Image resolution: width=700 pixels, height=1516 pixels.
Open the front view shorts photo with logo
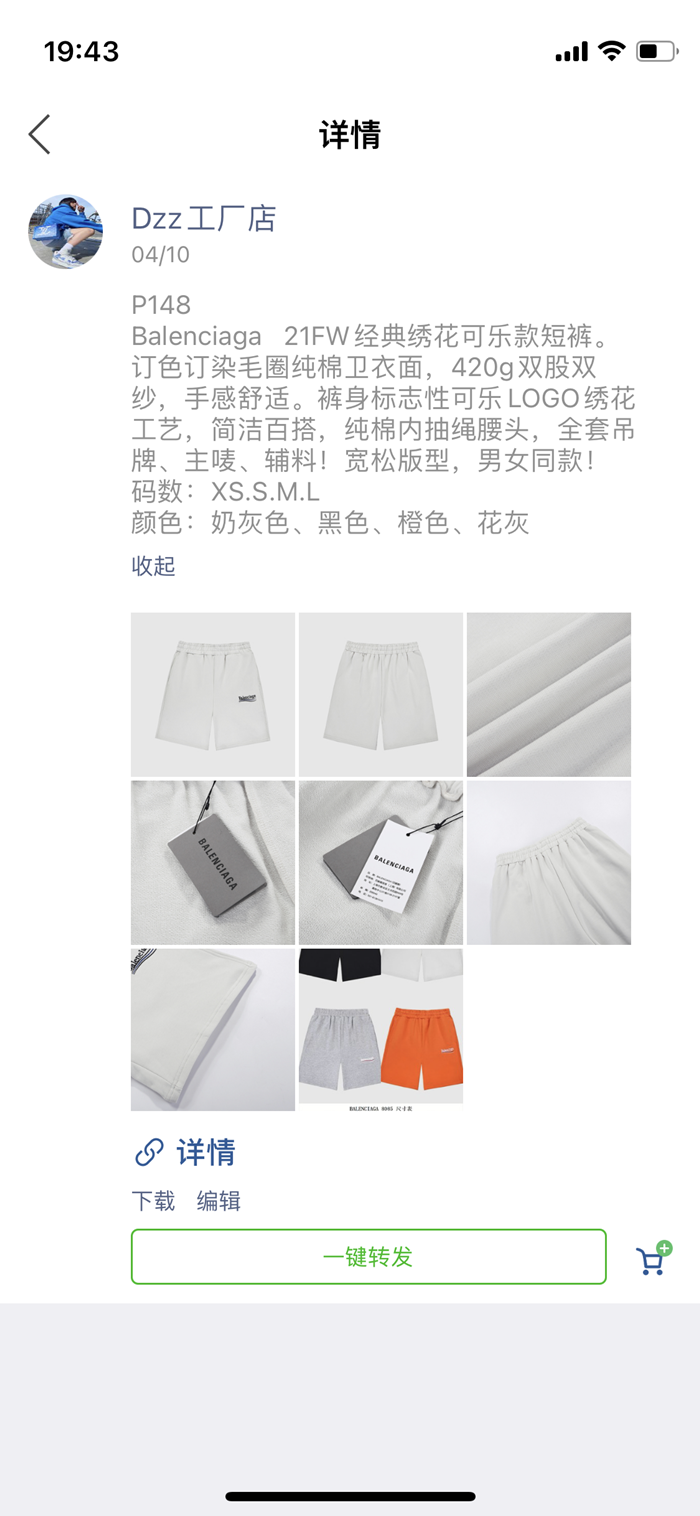pyautogui.click(x=213, y=694)
